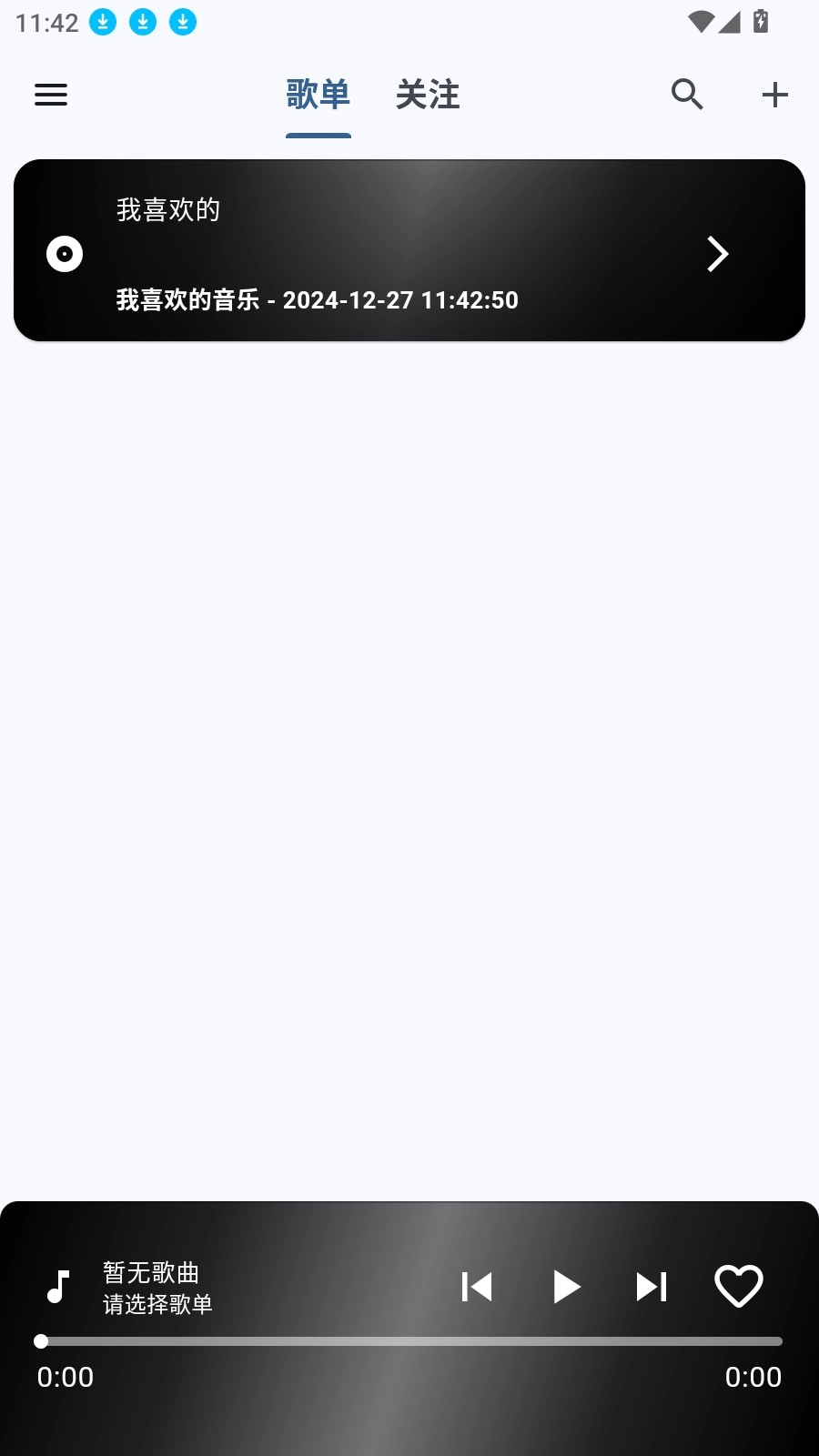The image size is (819, 1456).
Task: Select the 歌单 tab
Action: 318,95
